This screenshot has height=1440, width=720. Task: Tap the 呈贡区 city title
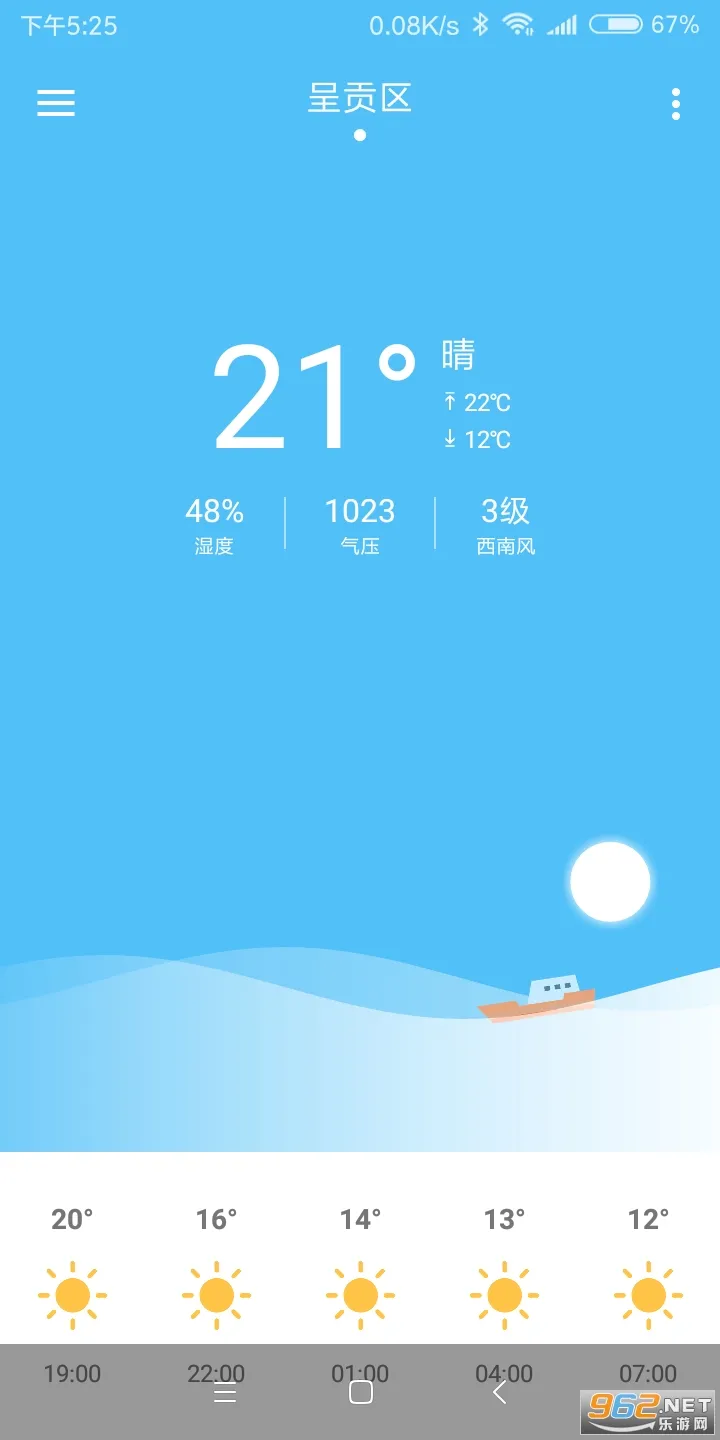(x=360, y=99)
